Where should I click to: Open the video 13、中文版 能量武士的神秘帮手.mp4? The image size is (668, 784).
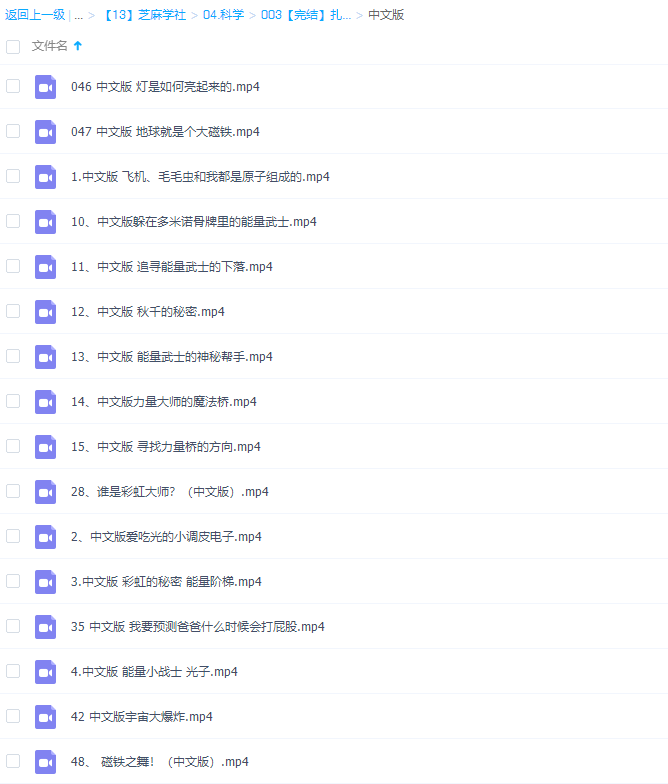(171, 357)
